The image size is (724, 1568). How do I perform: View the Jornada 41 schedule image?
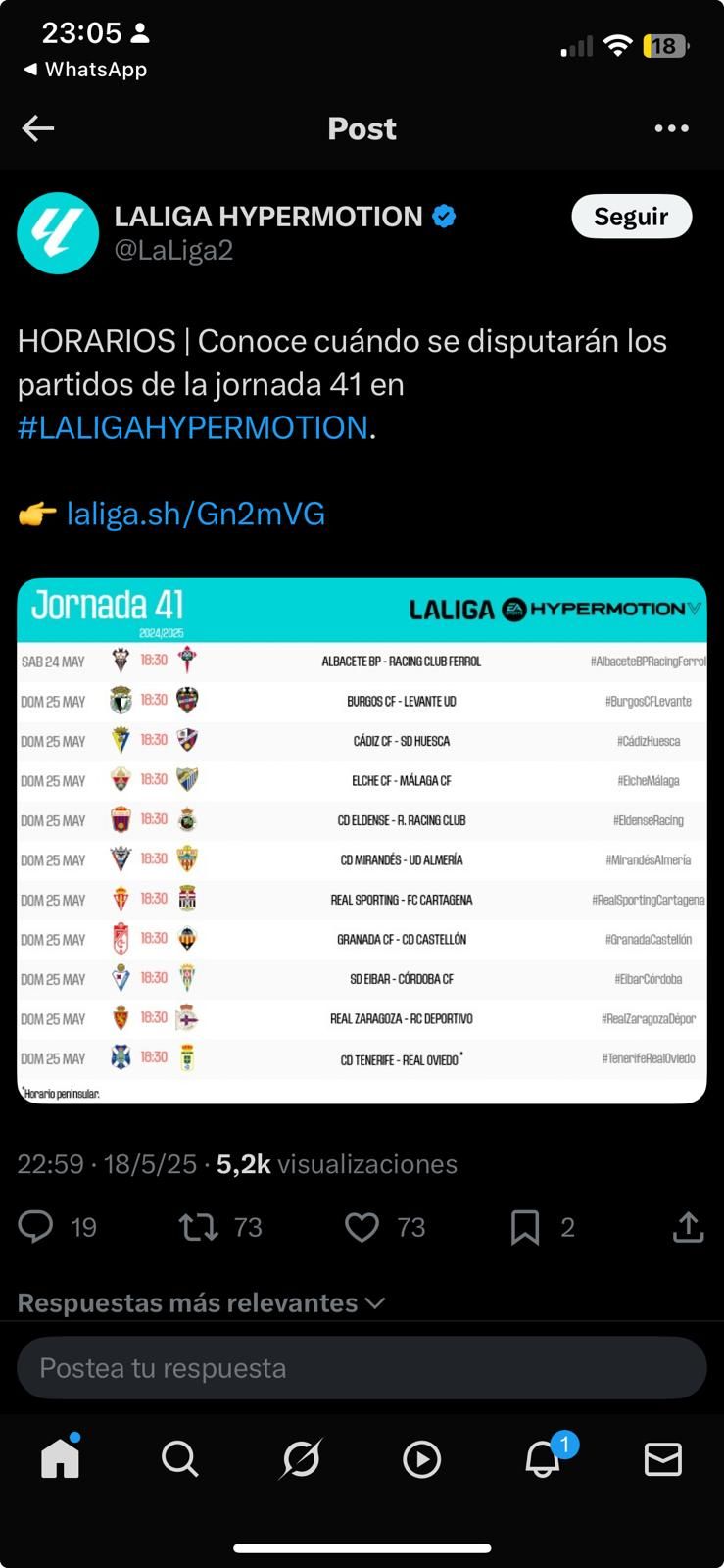(362, 841)
